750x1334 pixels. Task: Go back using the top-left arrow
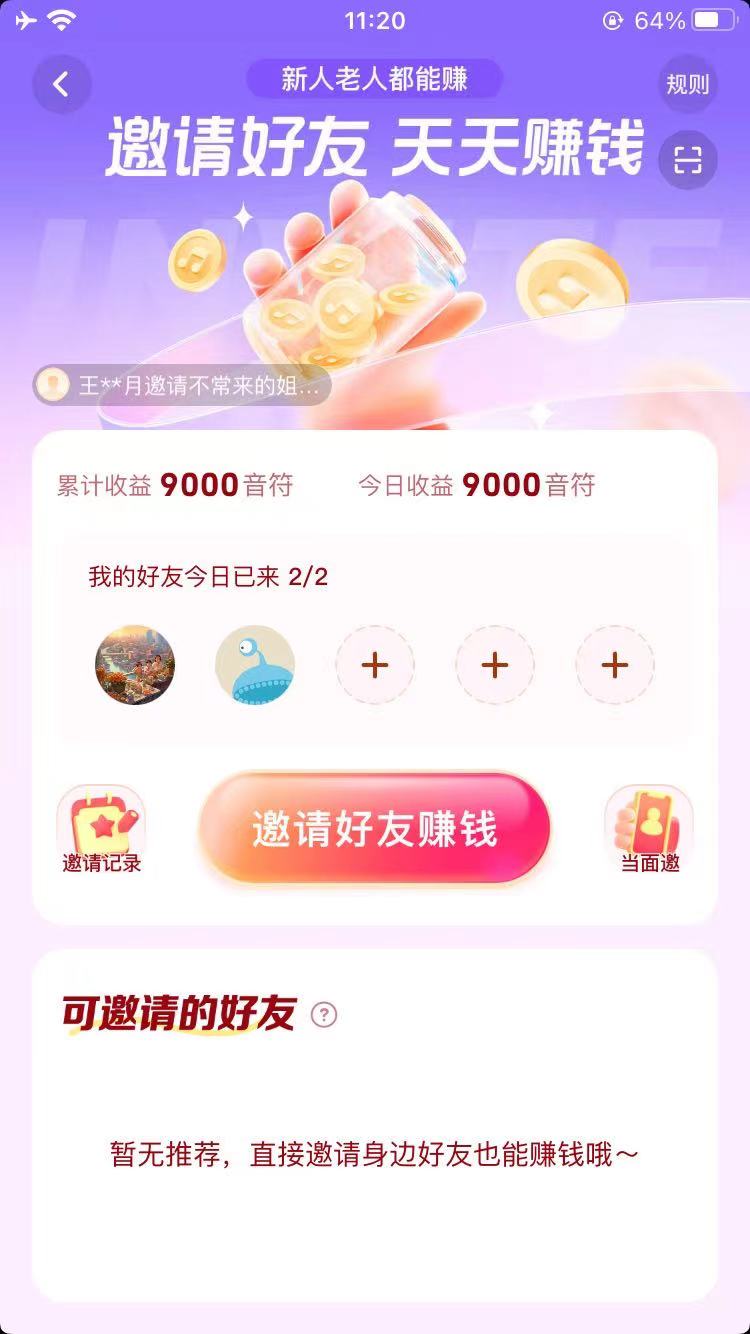61,84
